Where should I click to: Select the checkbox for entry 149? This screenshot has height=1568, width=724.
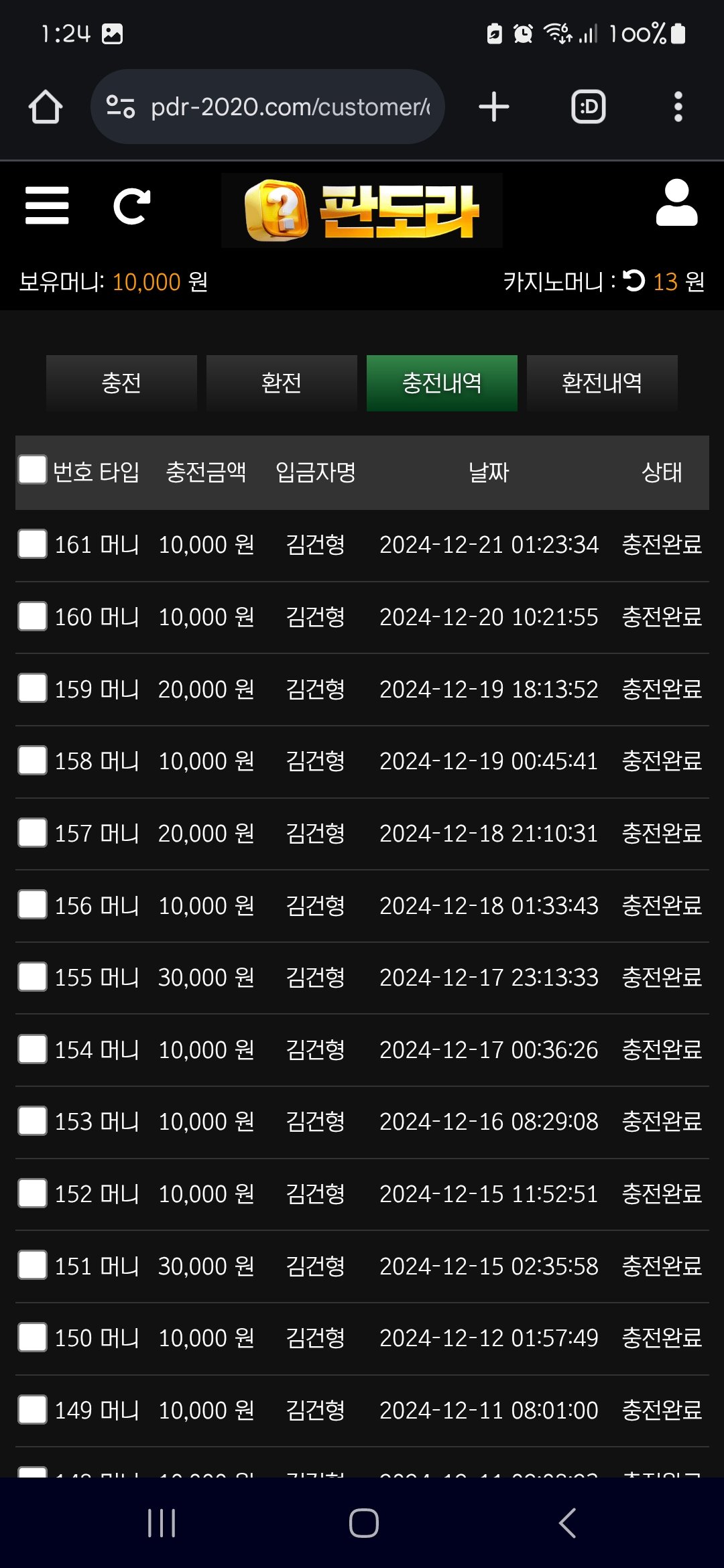pyautogui.click(x=32, y=1410)
